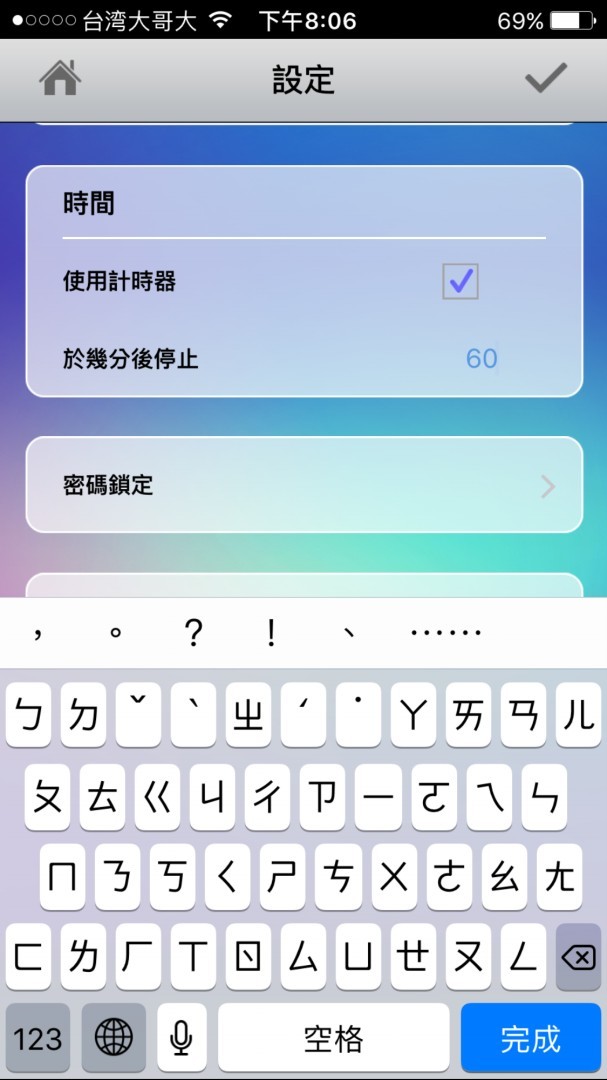The height and width of the screenshot is (1080, 607).
Task: Switch keyboard to 123 numbers
Action: pos(38,1039)
